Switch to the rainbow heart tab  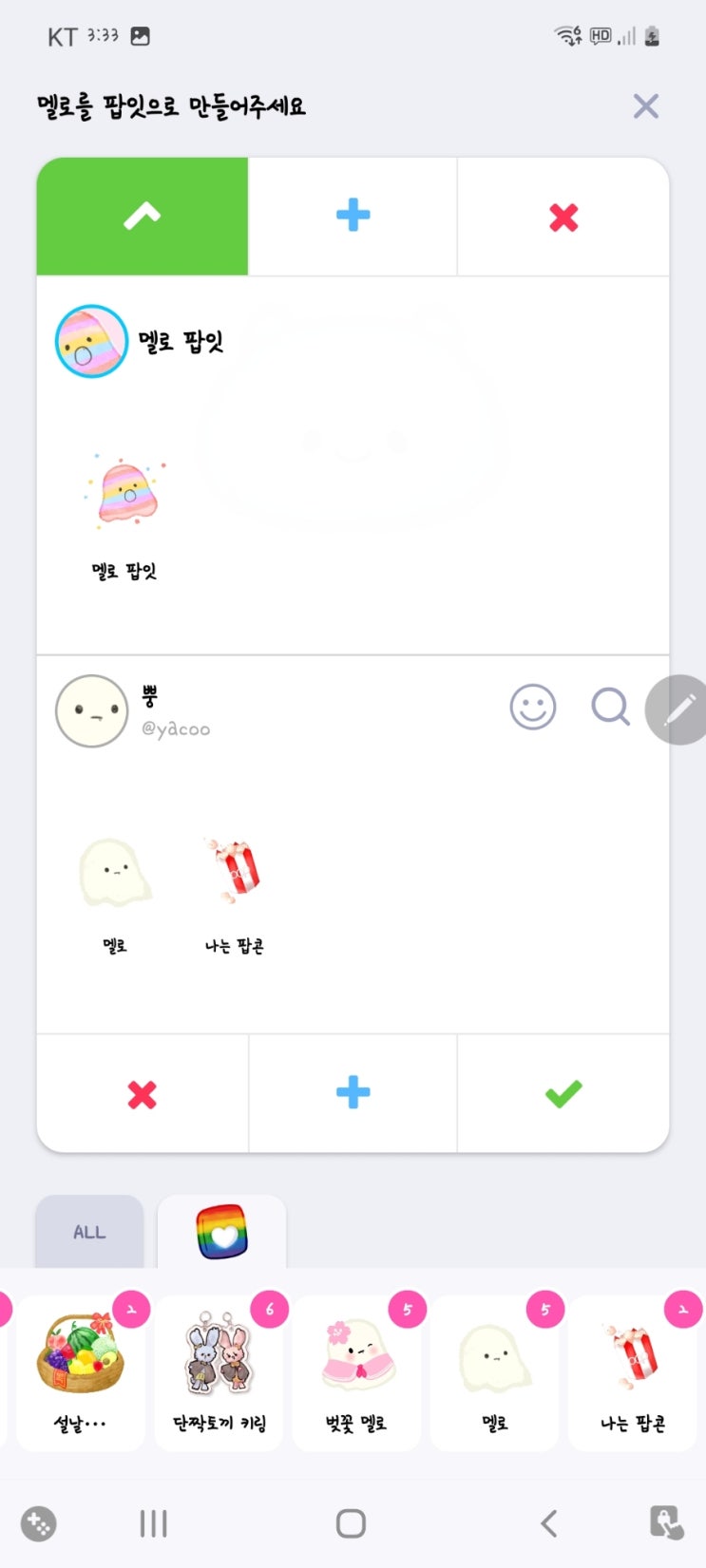(221, 1232)
